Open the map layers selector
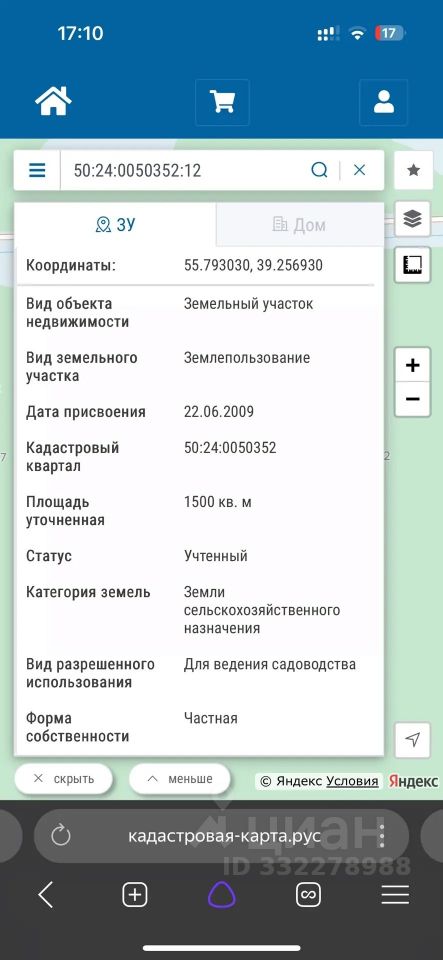 (x=413, y=219)
